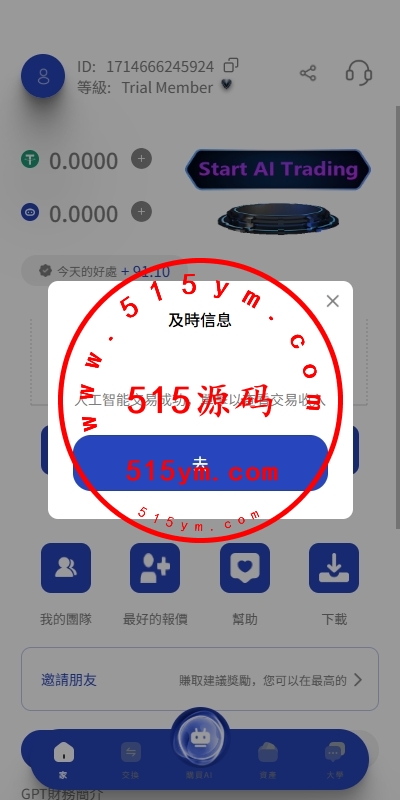The image size is (400, 800).
Task: Add funds with the plus beside USDT balance
Action: [x=141, y=159]
